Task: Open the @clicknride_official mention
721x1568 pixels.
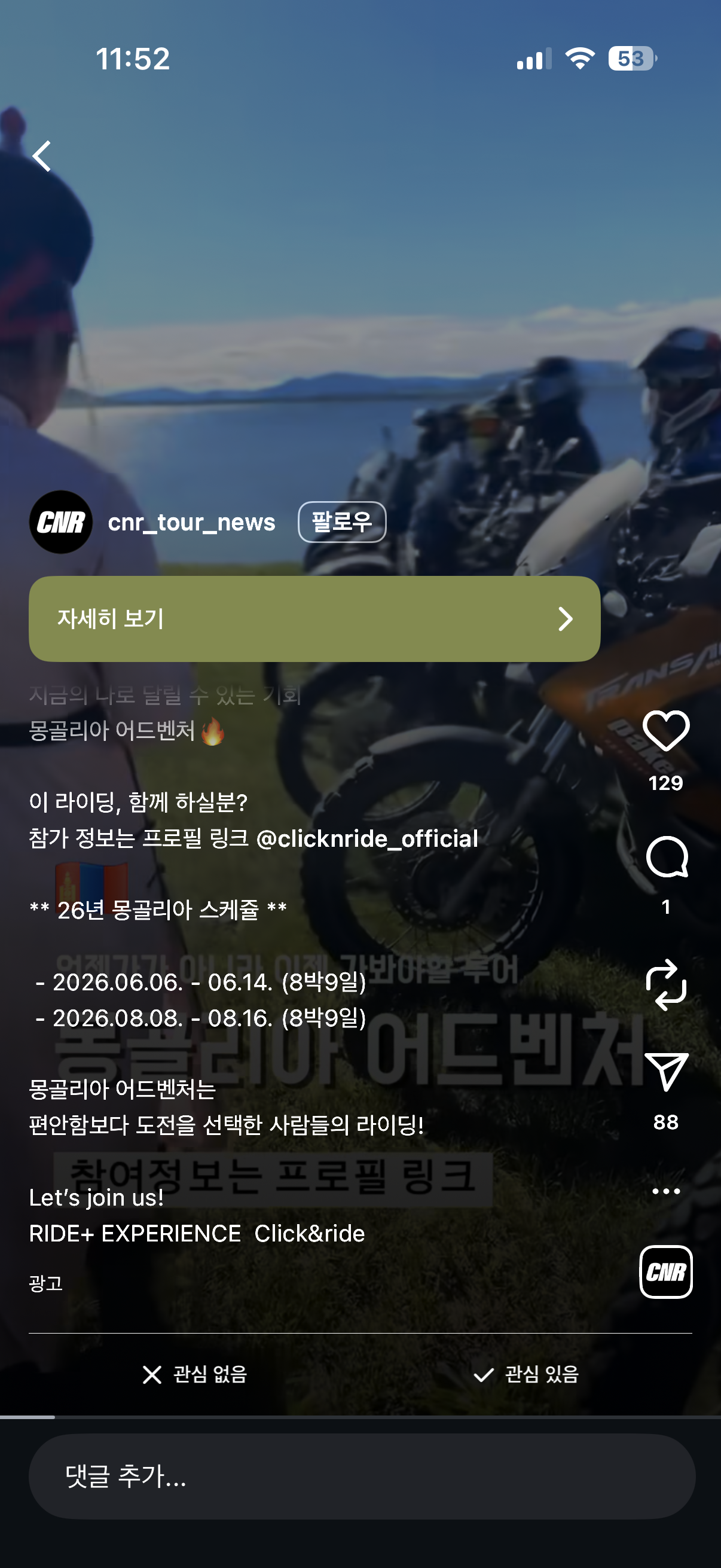Action: pyautogui.click(x=367, y=839)
